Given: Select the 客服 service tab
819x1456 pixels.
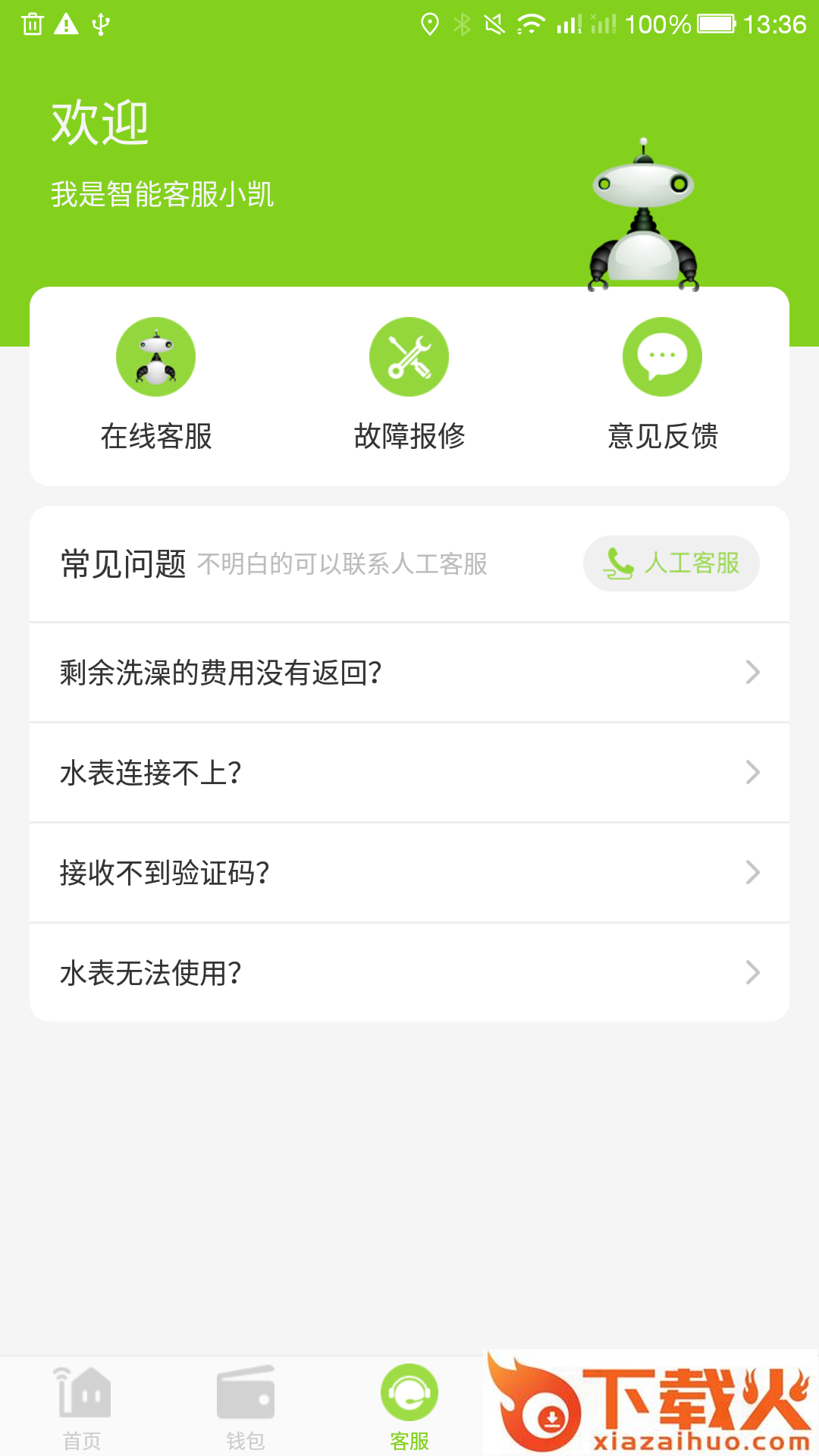Looking at the screenshot, I should coord(409,1407).
